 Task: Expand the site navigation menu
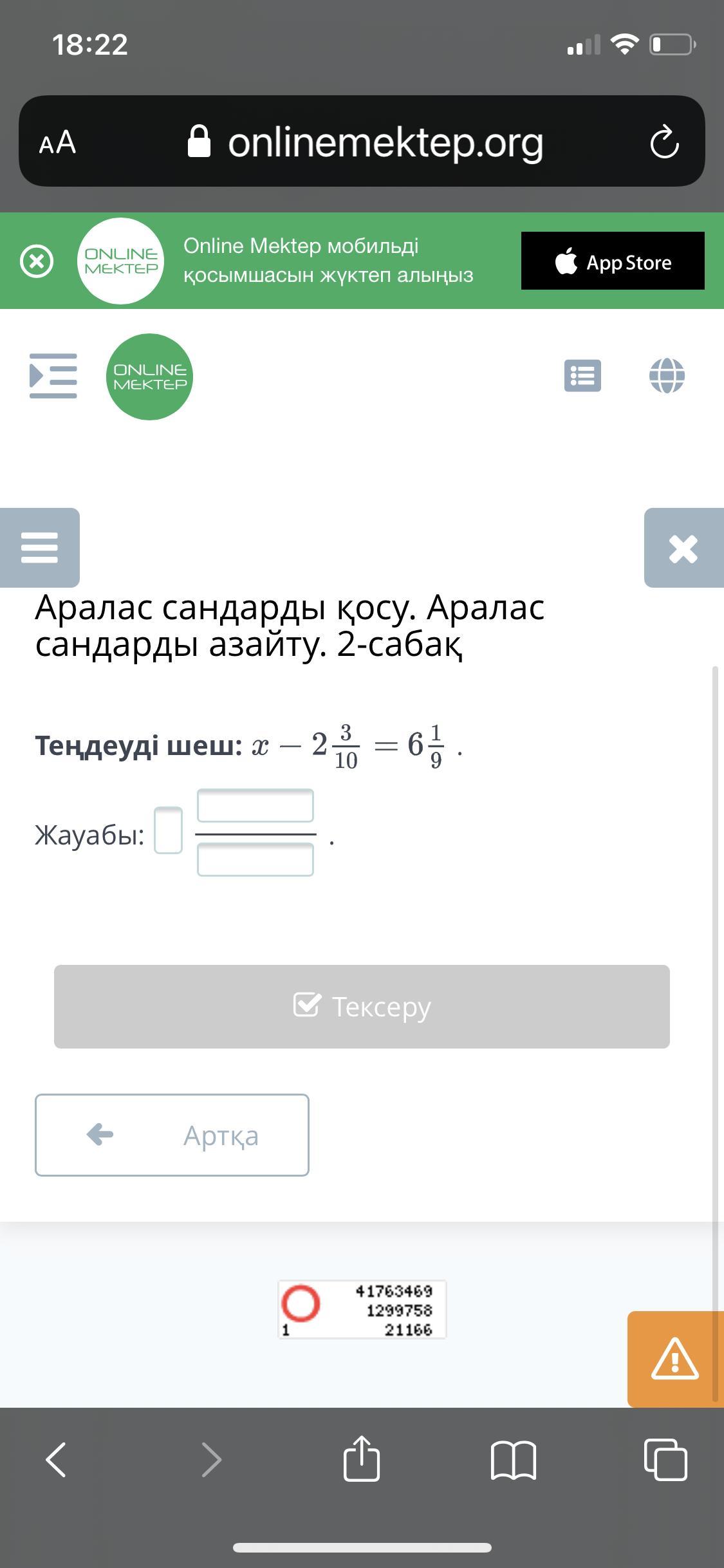(53, 376)
